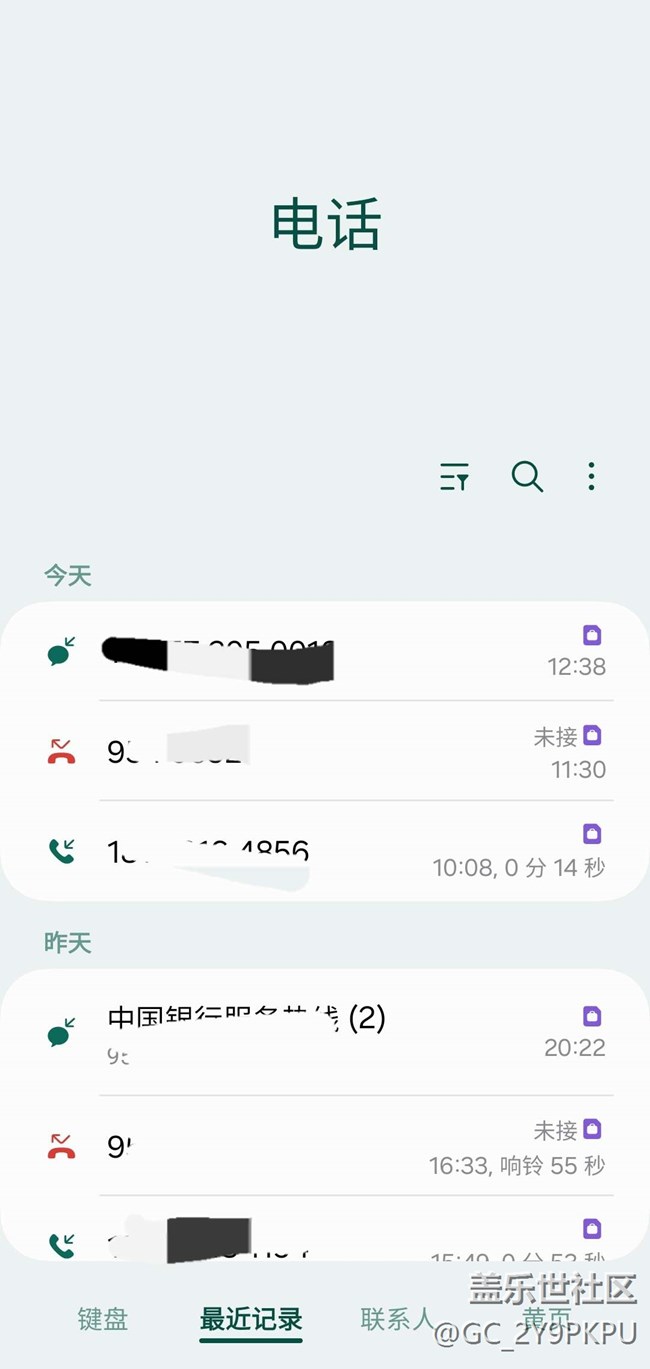Viewport: 650px width, 1369px height.
Task: Tap the search magnifier icon
Action: (x=527, y=477)
